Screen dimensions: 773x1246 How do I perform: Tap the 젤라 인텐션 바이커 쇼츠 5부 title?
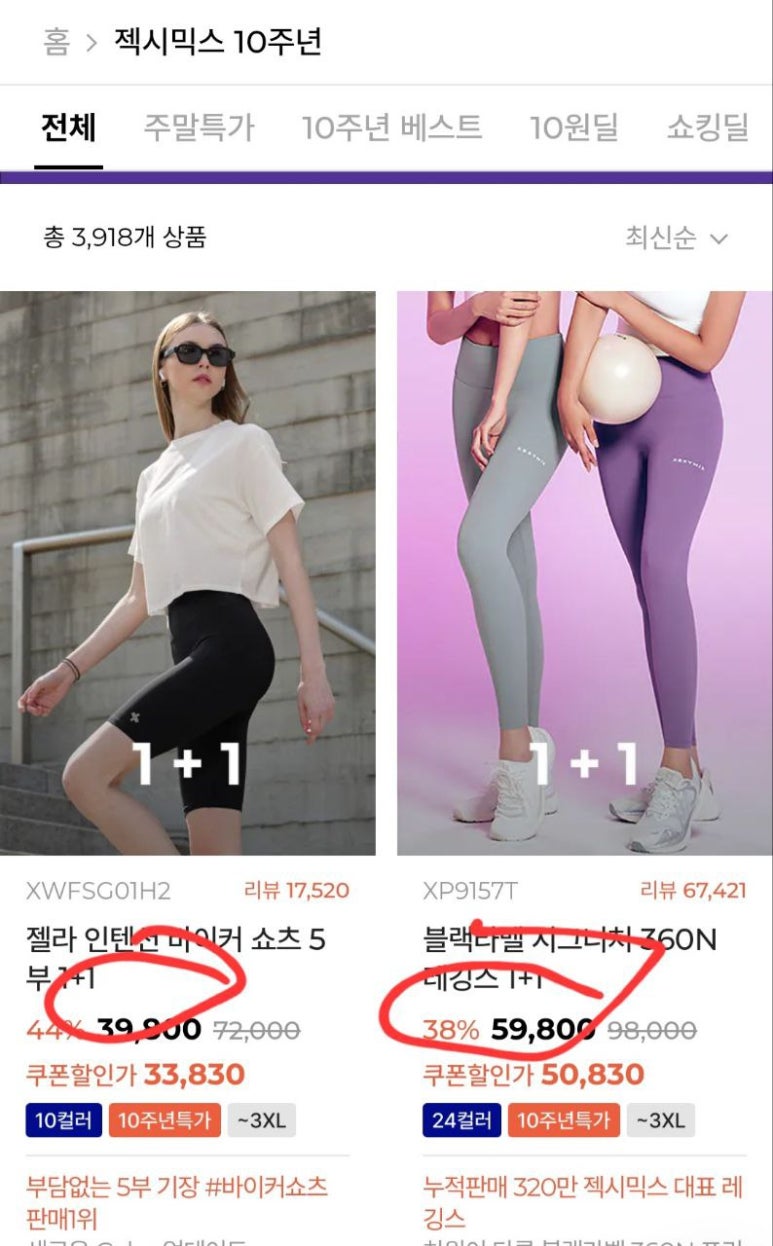tap(175, 955)
